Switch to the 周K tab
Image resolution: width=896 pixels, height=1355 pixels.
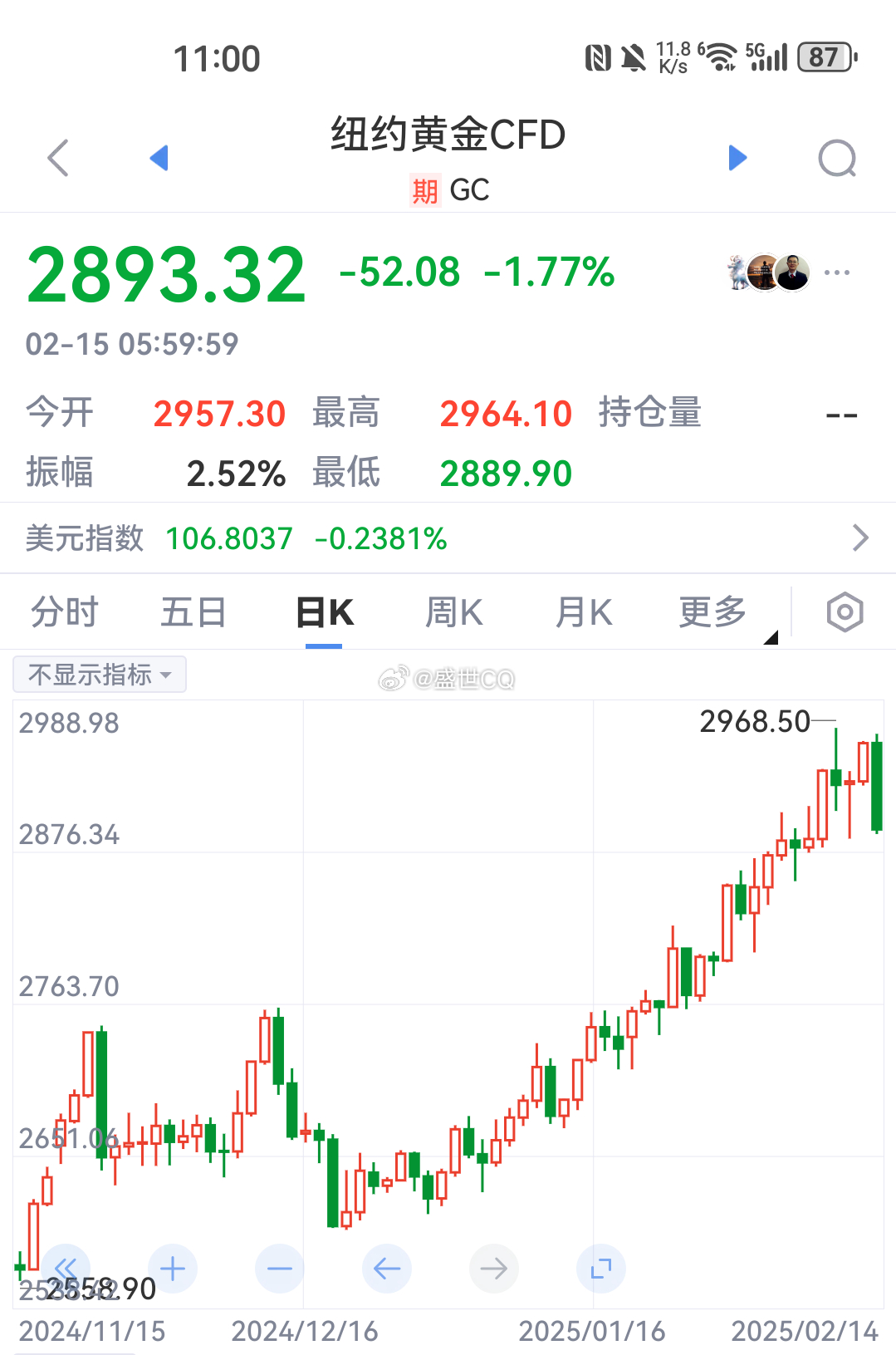(x=453, y=613)
